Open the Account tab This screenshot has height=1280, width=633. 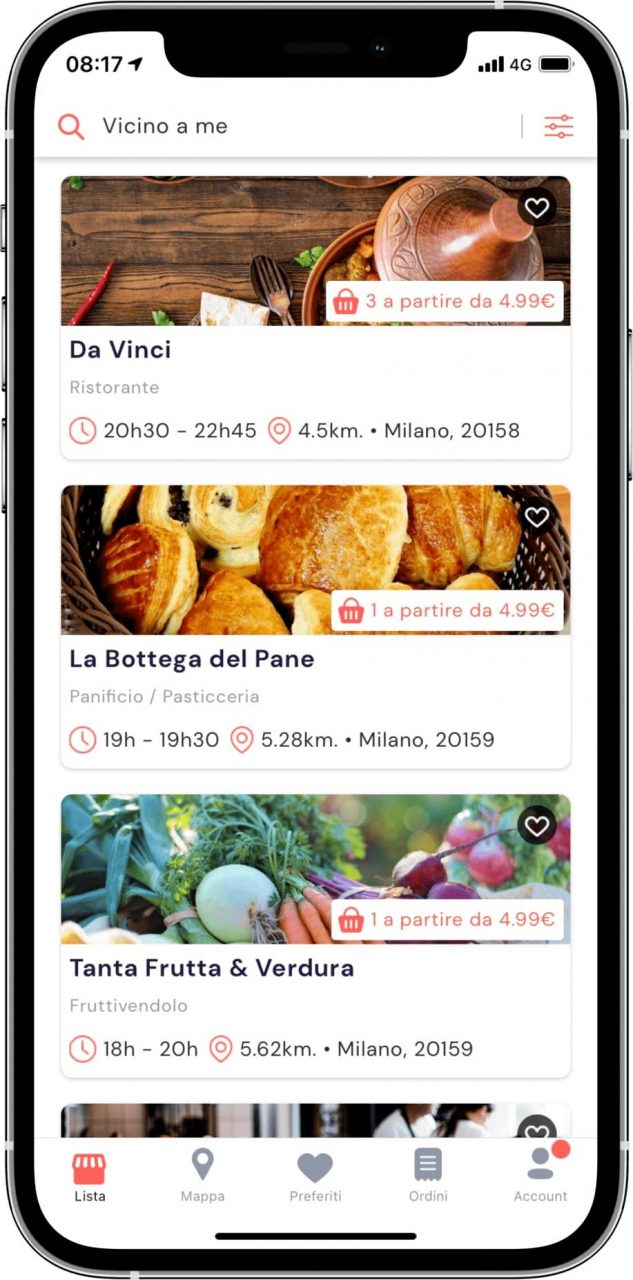tap(540, 1176)
